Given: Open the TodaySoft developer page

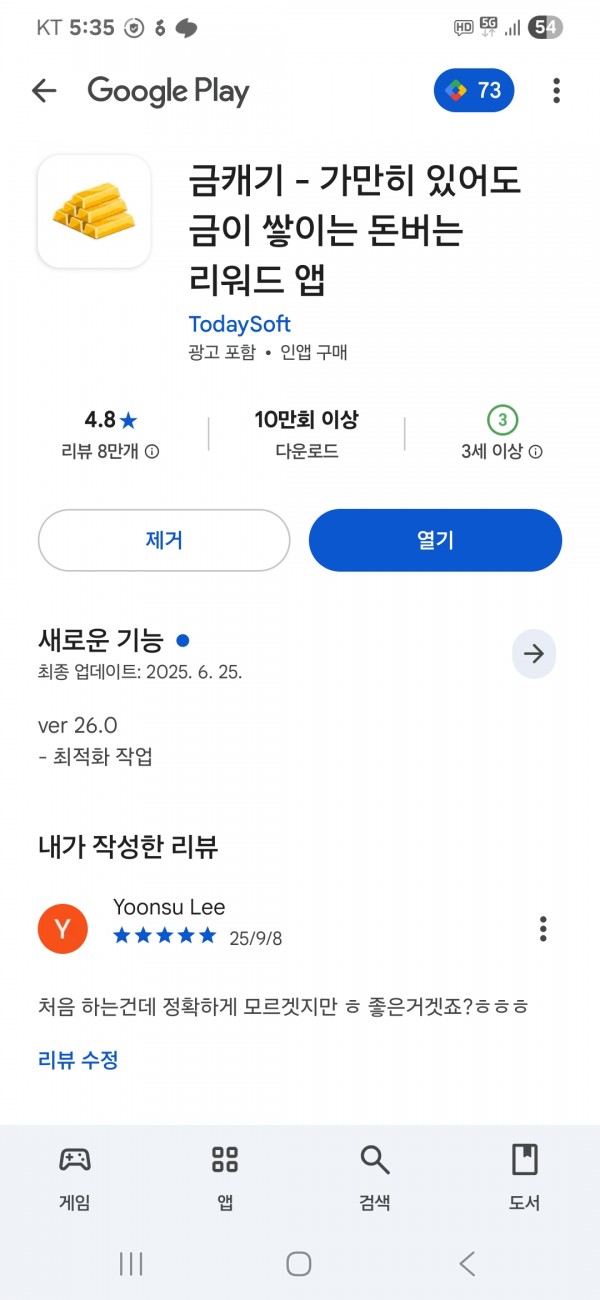Looking at the screenshot, I should 240,324.
